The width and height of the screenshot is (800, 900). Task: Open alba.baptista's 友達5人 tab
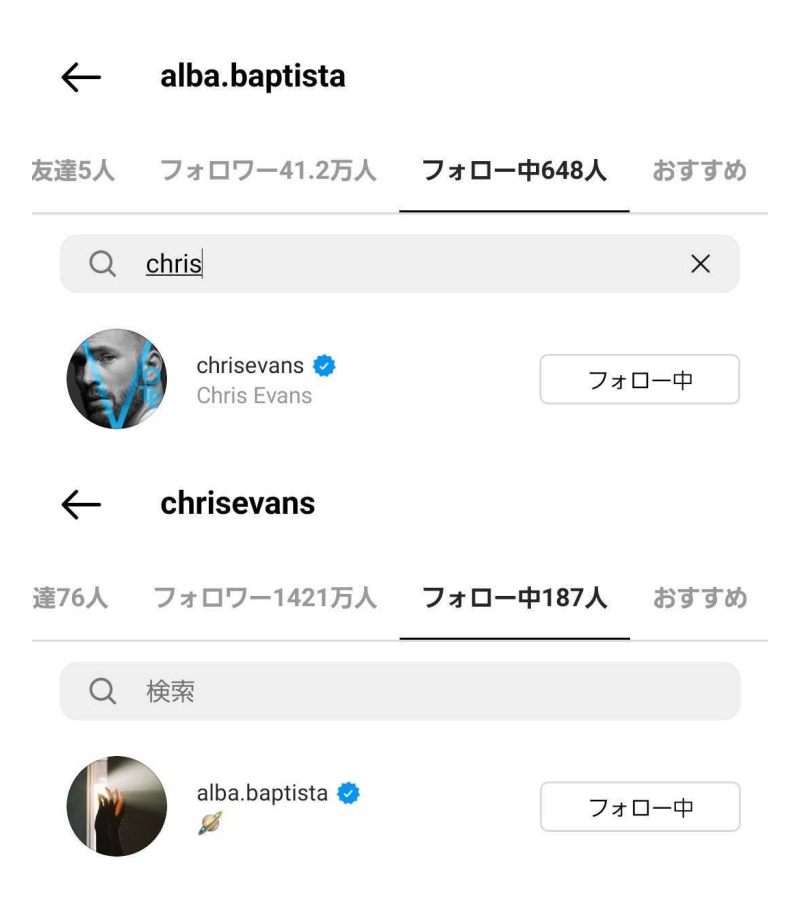pyautogui.click(x=72, y=171)
